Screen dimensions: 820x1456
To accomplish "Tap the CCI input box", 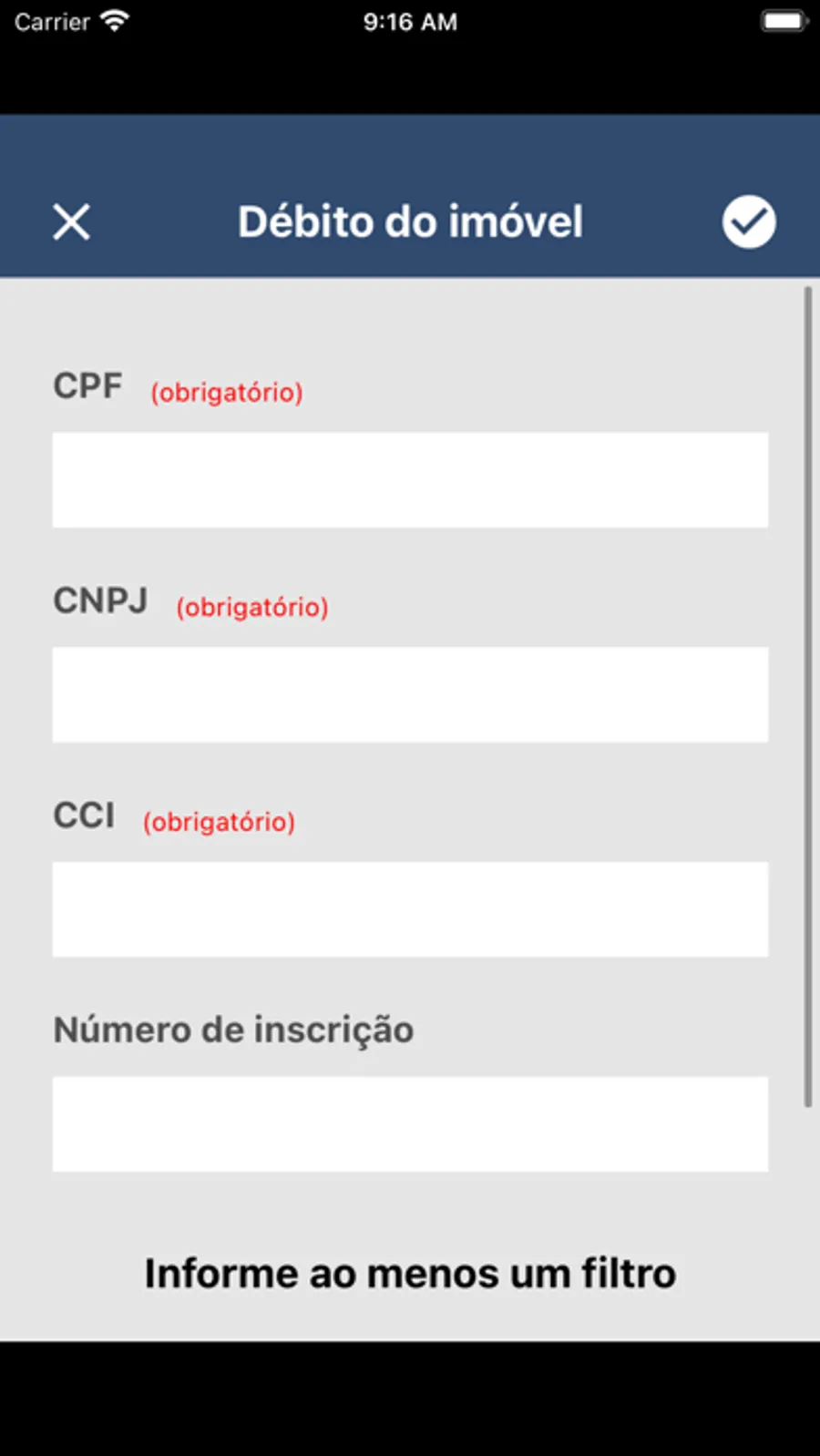I will point(410,909).
